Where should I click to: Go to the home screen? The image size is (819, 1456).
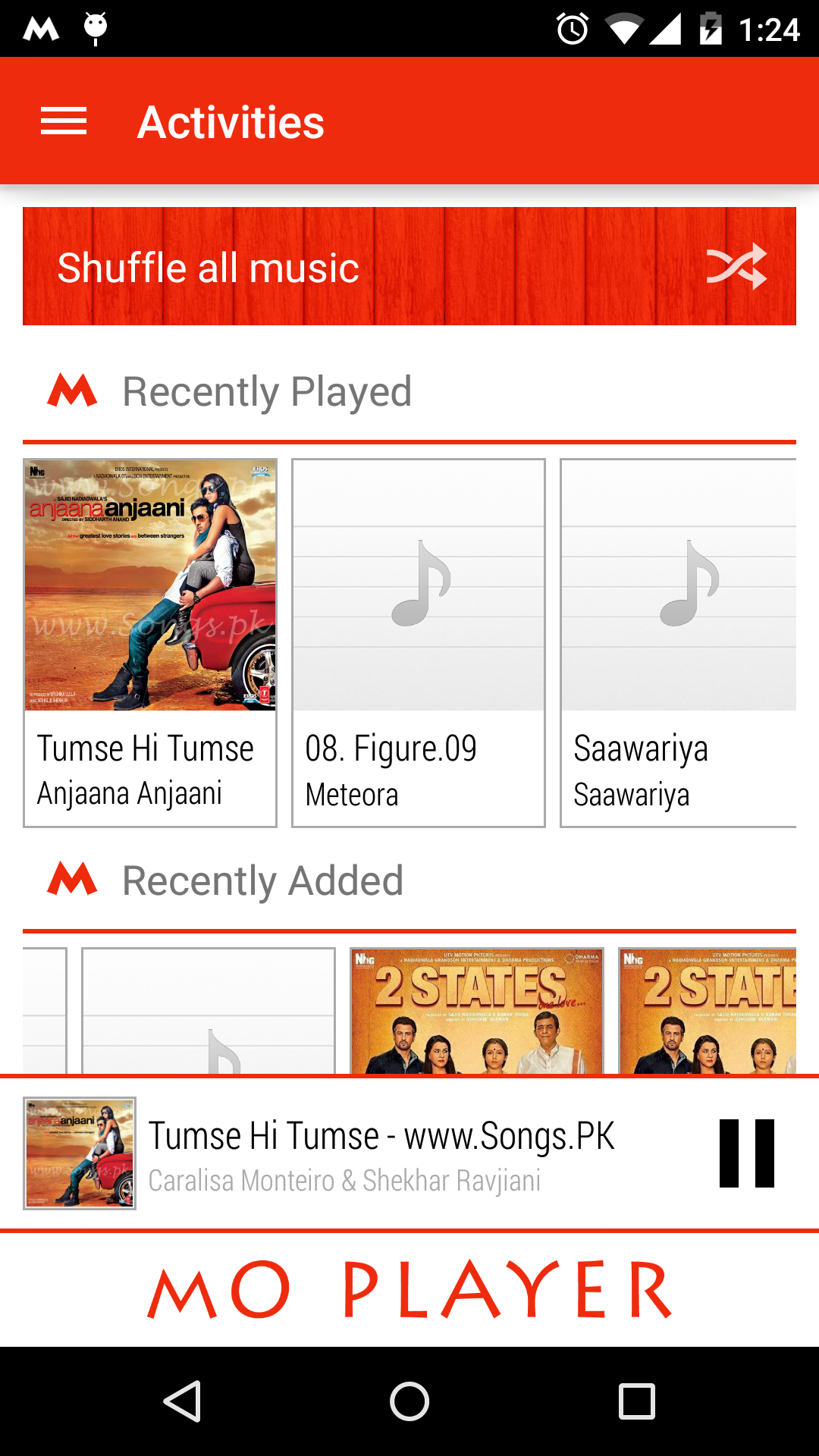click(409, 1401)
